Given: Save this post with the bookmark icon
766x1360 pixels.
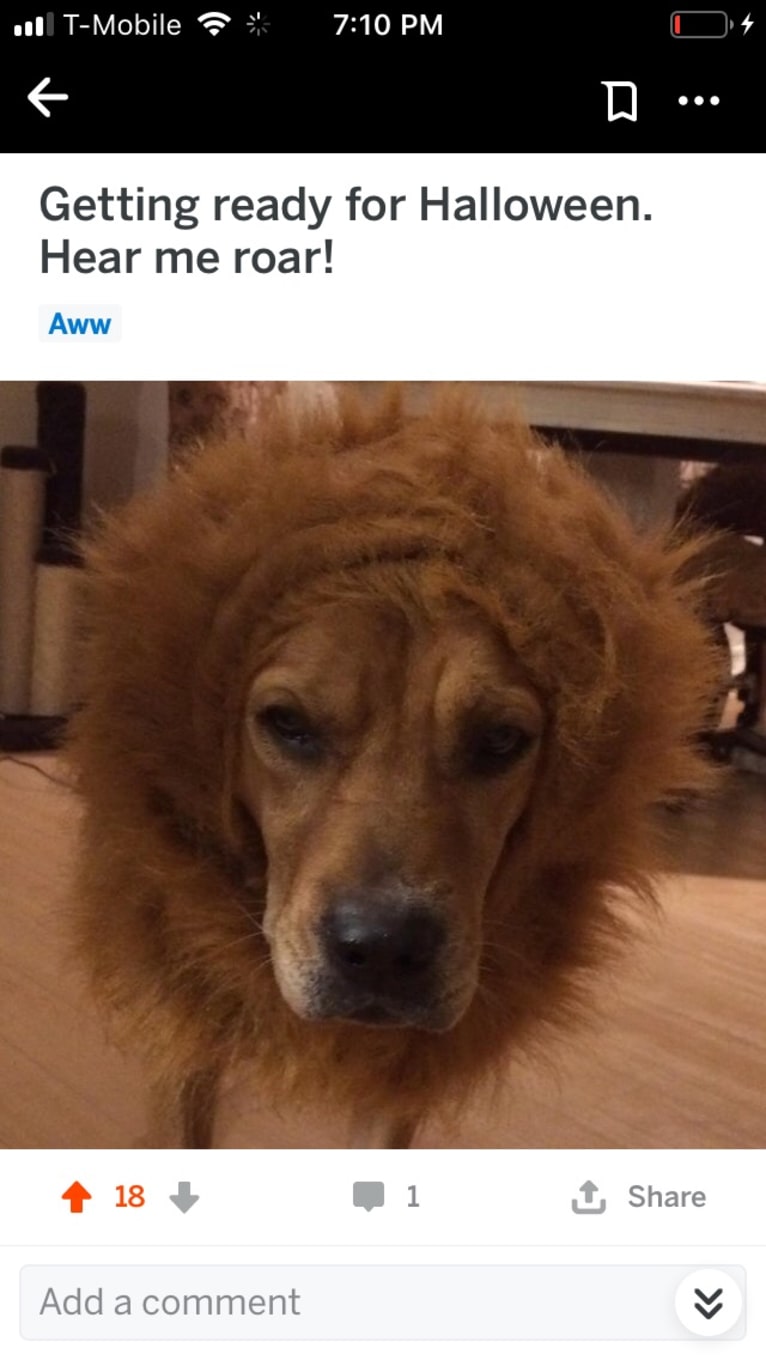Looking at the screenshot, I should 621,100.
